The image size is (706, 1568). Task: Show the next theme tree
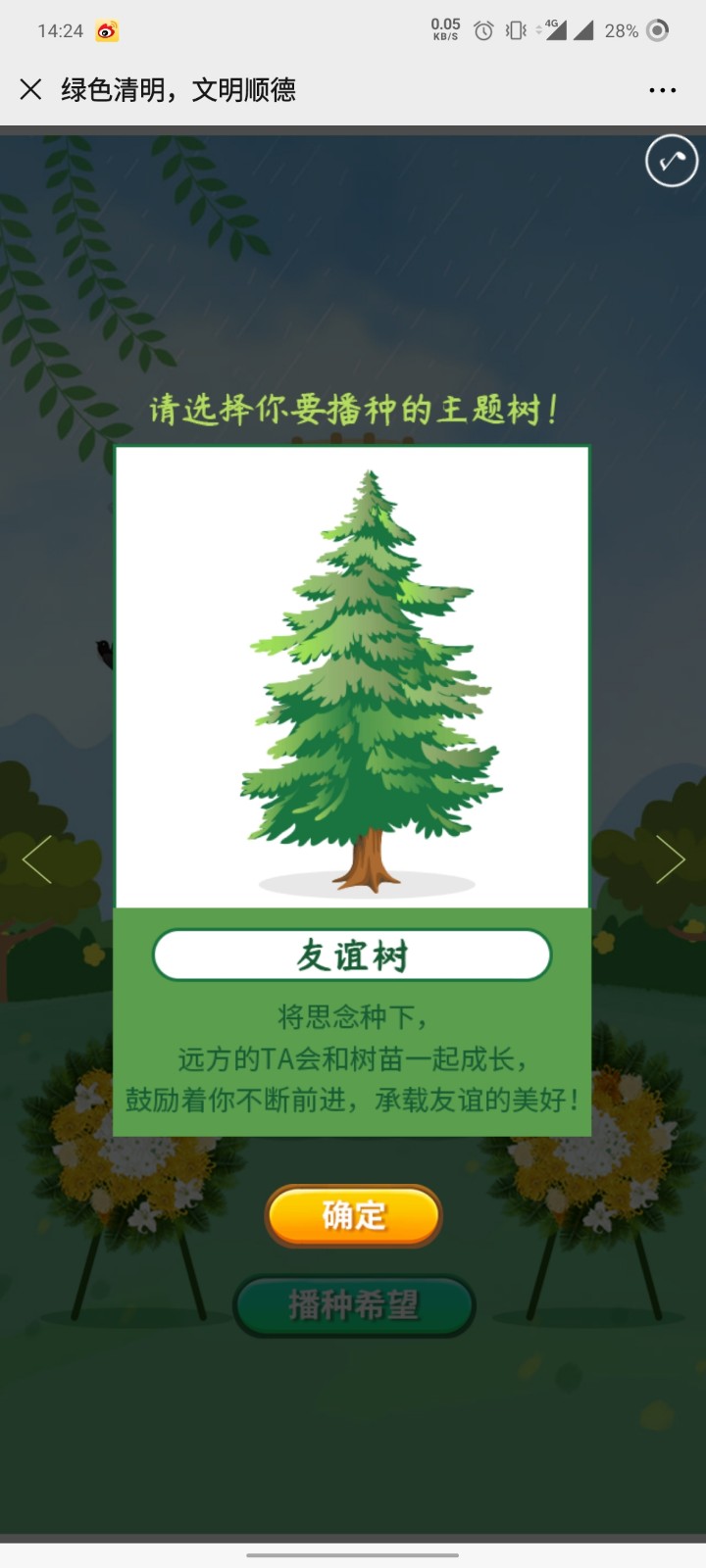(671, 859)
